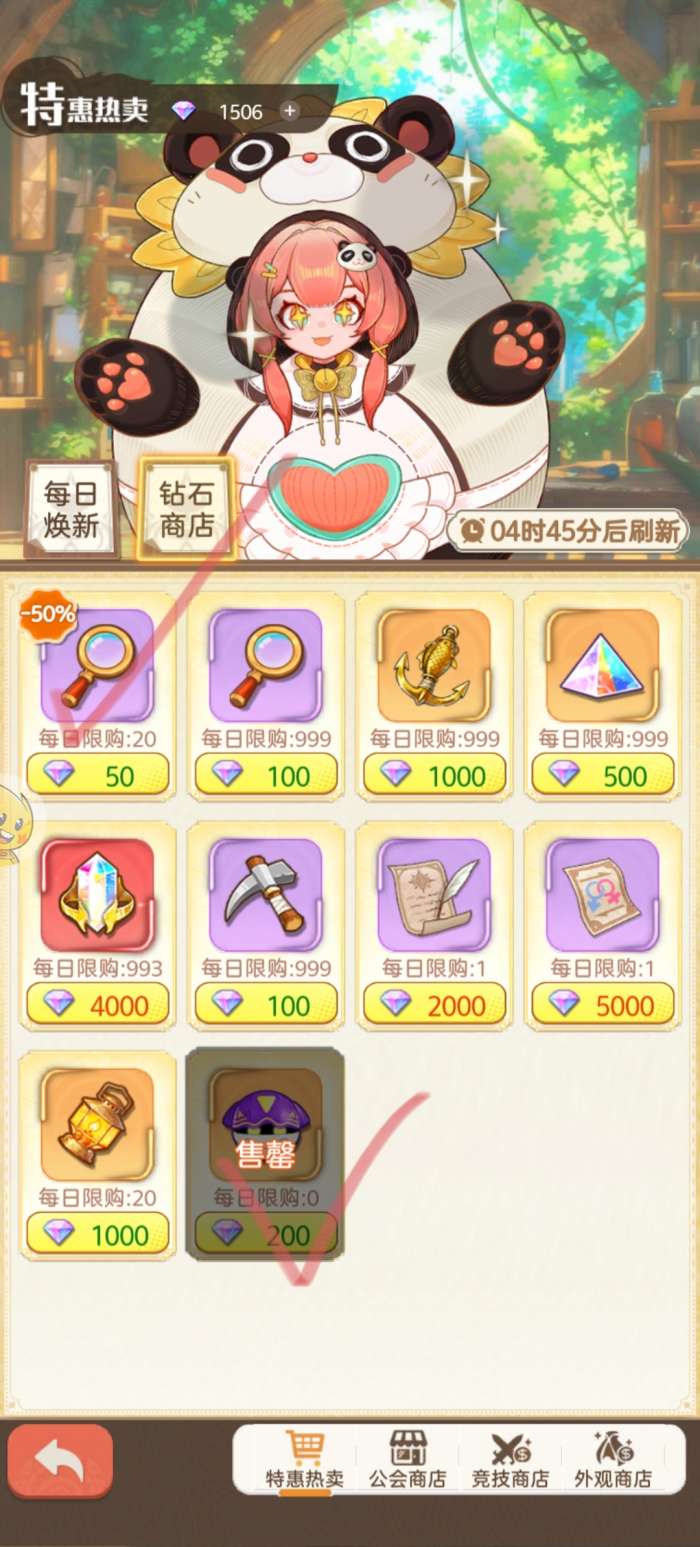This screenshot has width=700, height=1547.
Task: Buy the rainbow pyramid for 500 diamonds
Action: (602, 775)
